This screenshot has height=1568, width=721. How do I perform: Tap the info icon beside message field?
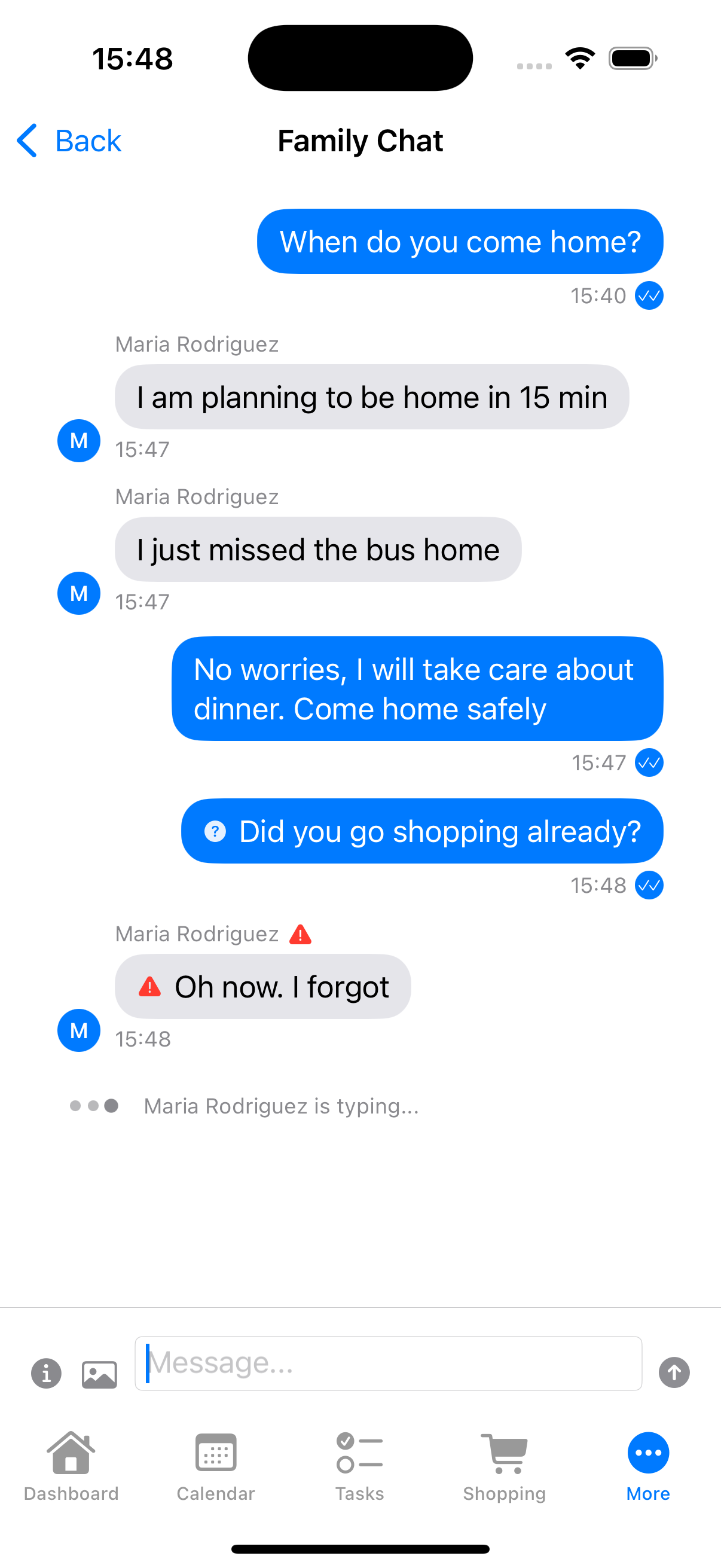click(x=46, y=1373)
